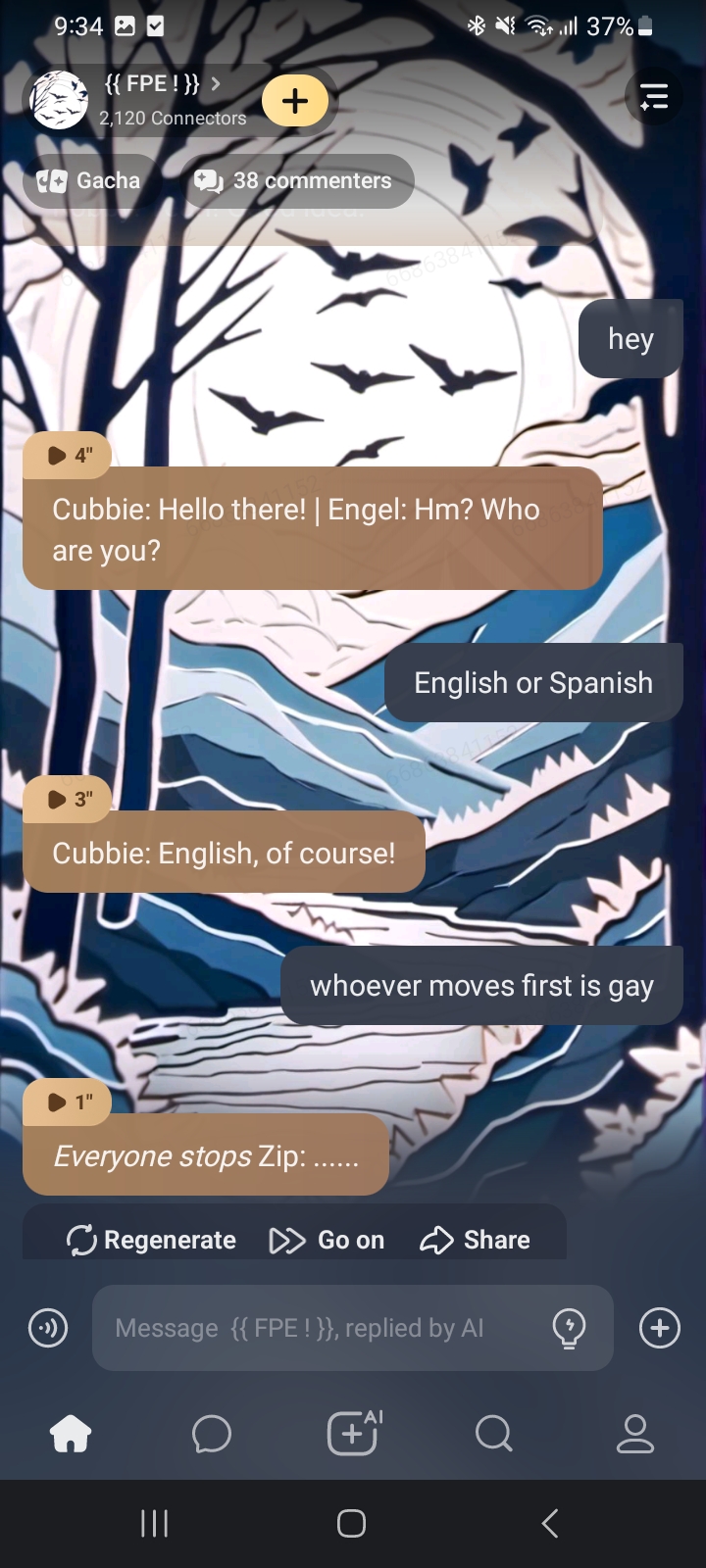
Task: Open the {{ FPE ! }} character profile
Action: click(152, 100)
